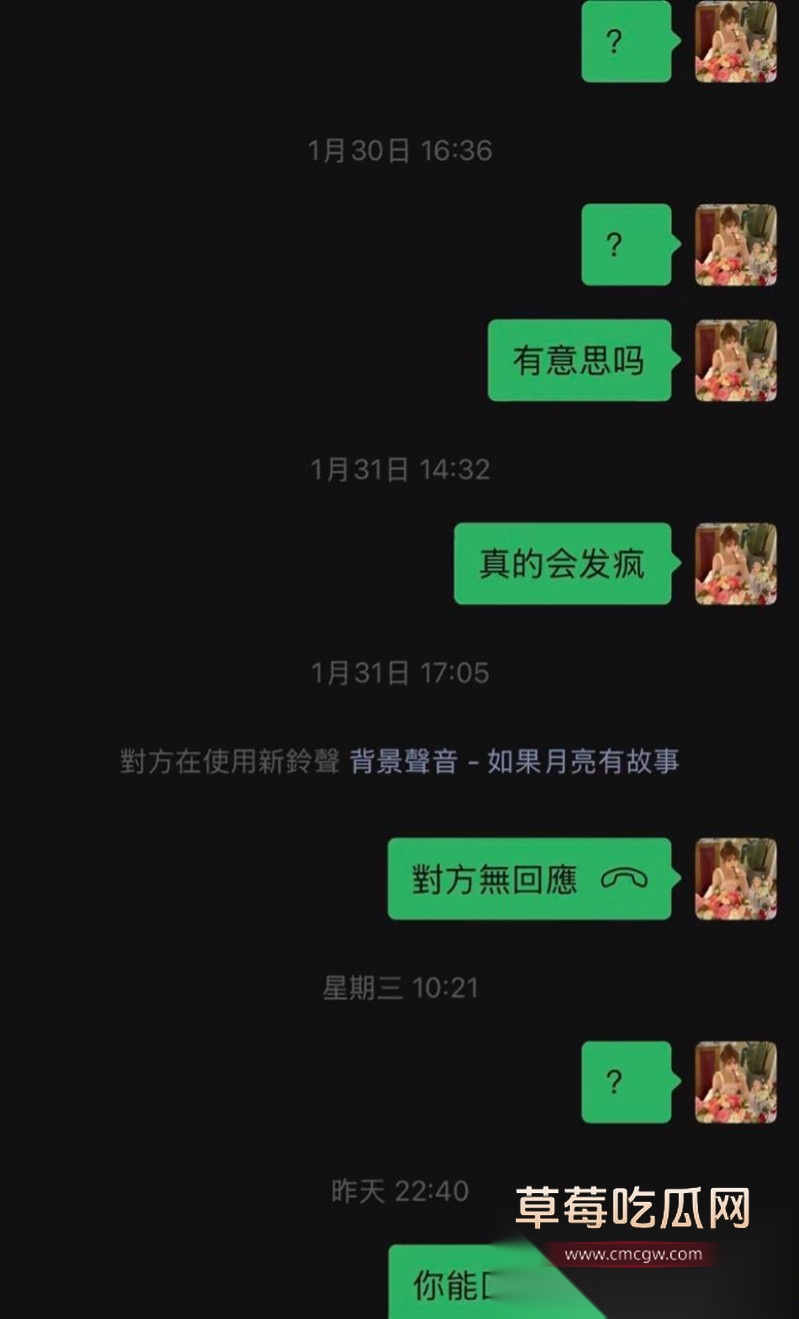Tap the question mark bubble below 星期三 10:21
Viewport: 799px width, 1319px height.
pyautogui.click(x=625, y=1084)
